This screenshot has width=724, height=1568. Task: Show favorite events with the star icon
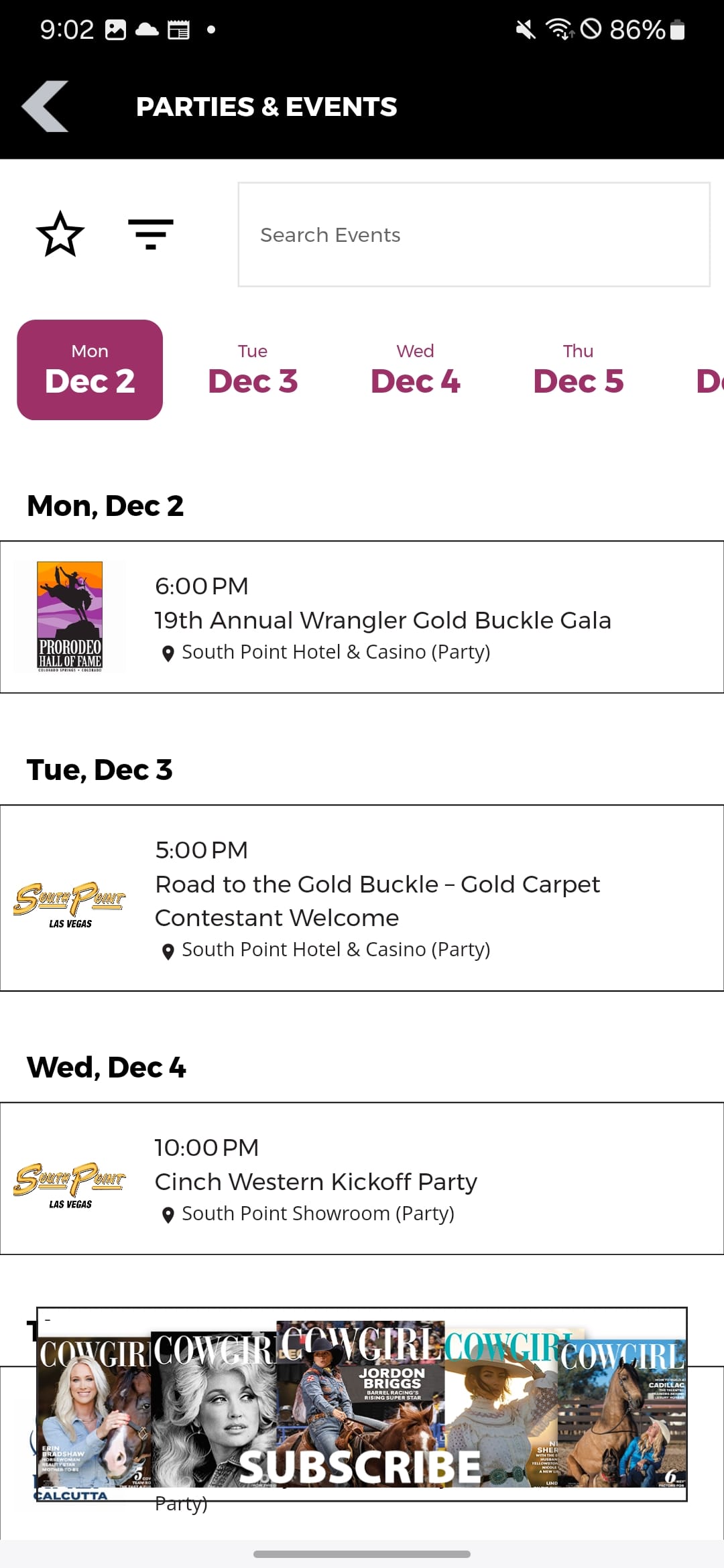click(x=60, y=234)
